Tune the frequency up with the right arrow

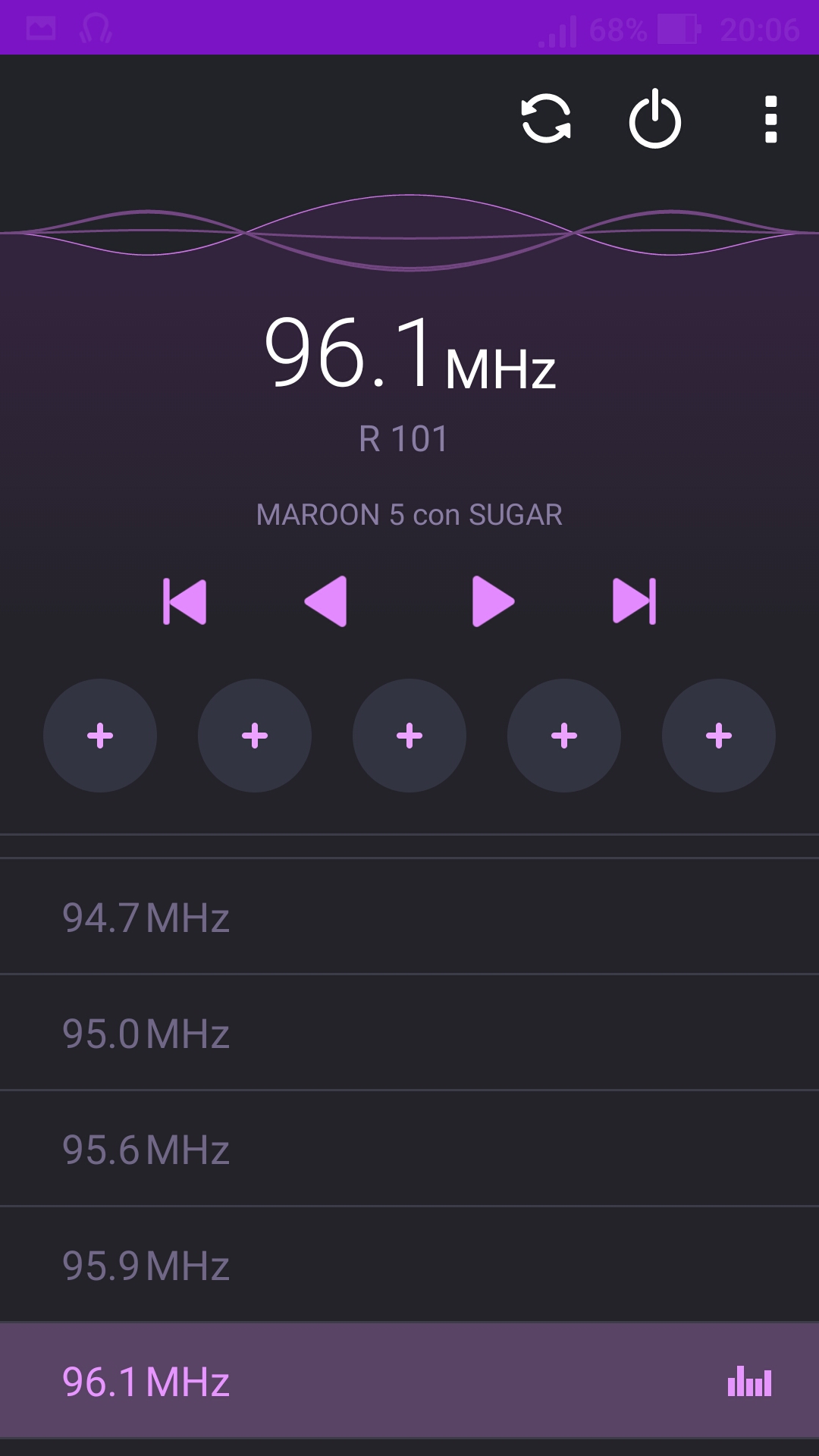pos(493,601)
